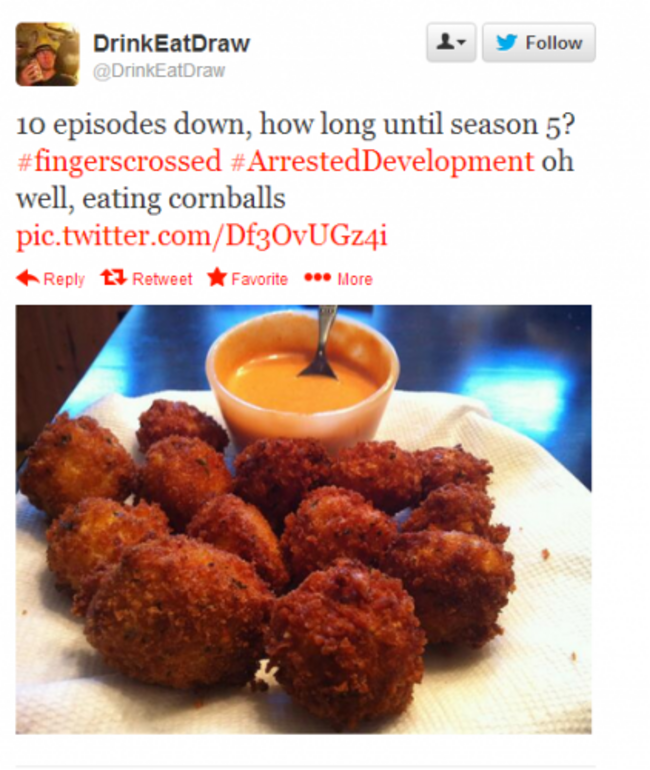Retweet this tweet
The height and width of the screenshot is (770, 650).
click(x=147, y=279)
